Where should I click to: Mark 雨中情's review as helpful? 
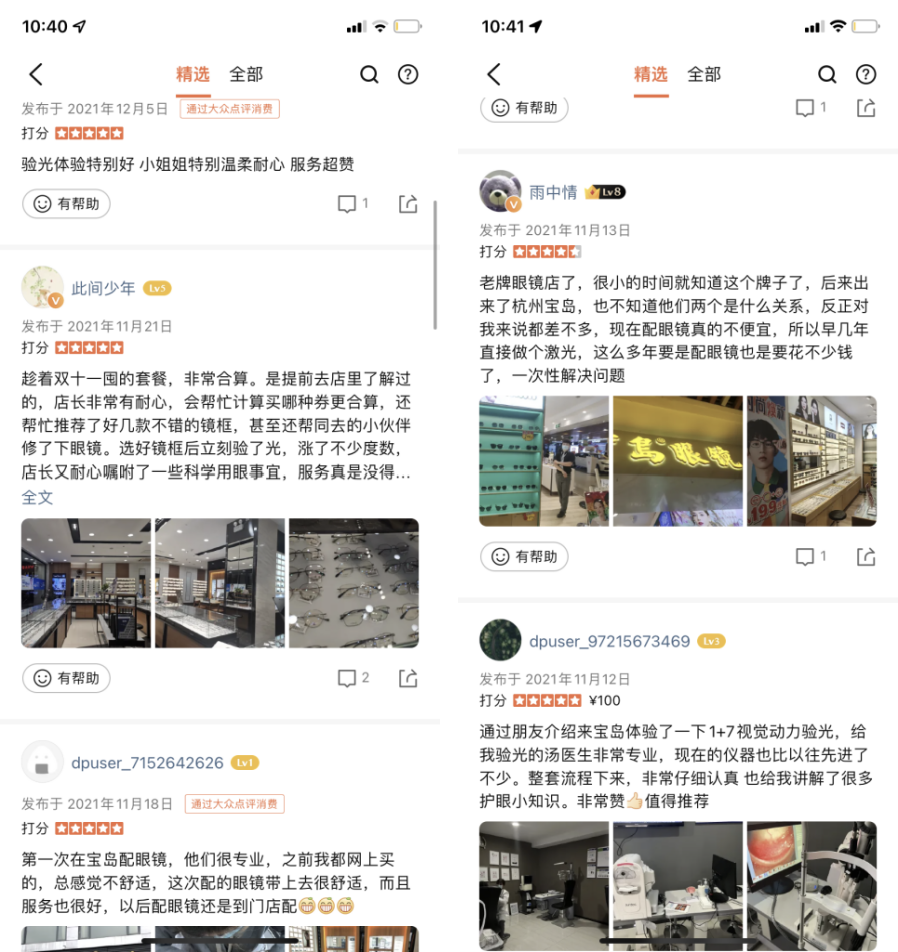(524, 557)
